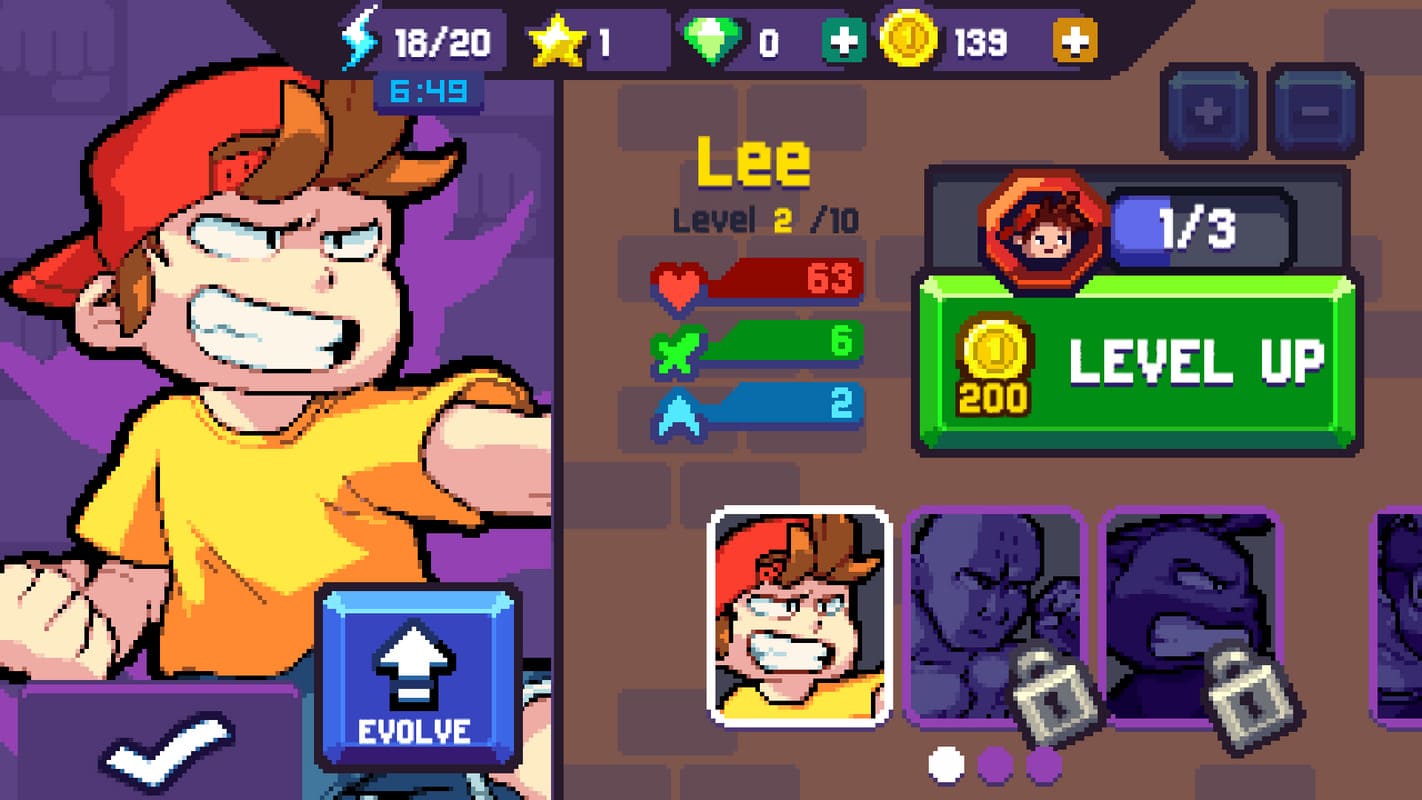Tap the first locked fighter portrait
Image resolution: width=1422 pixels, height=800 pixels.
(x=993, y=616)
